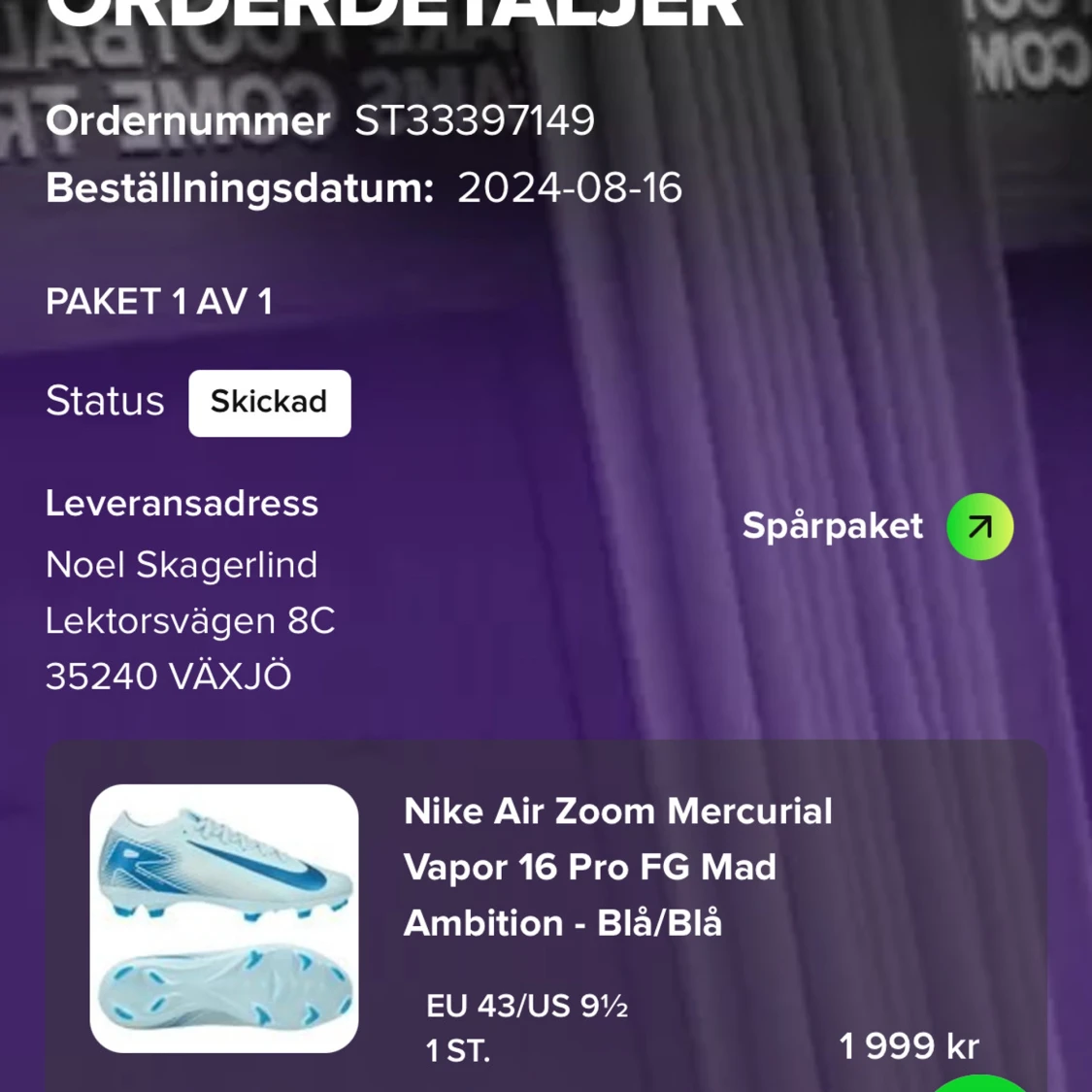Open Spårpaket to track the package

(x=978, y=526)
